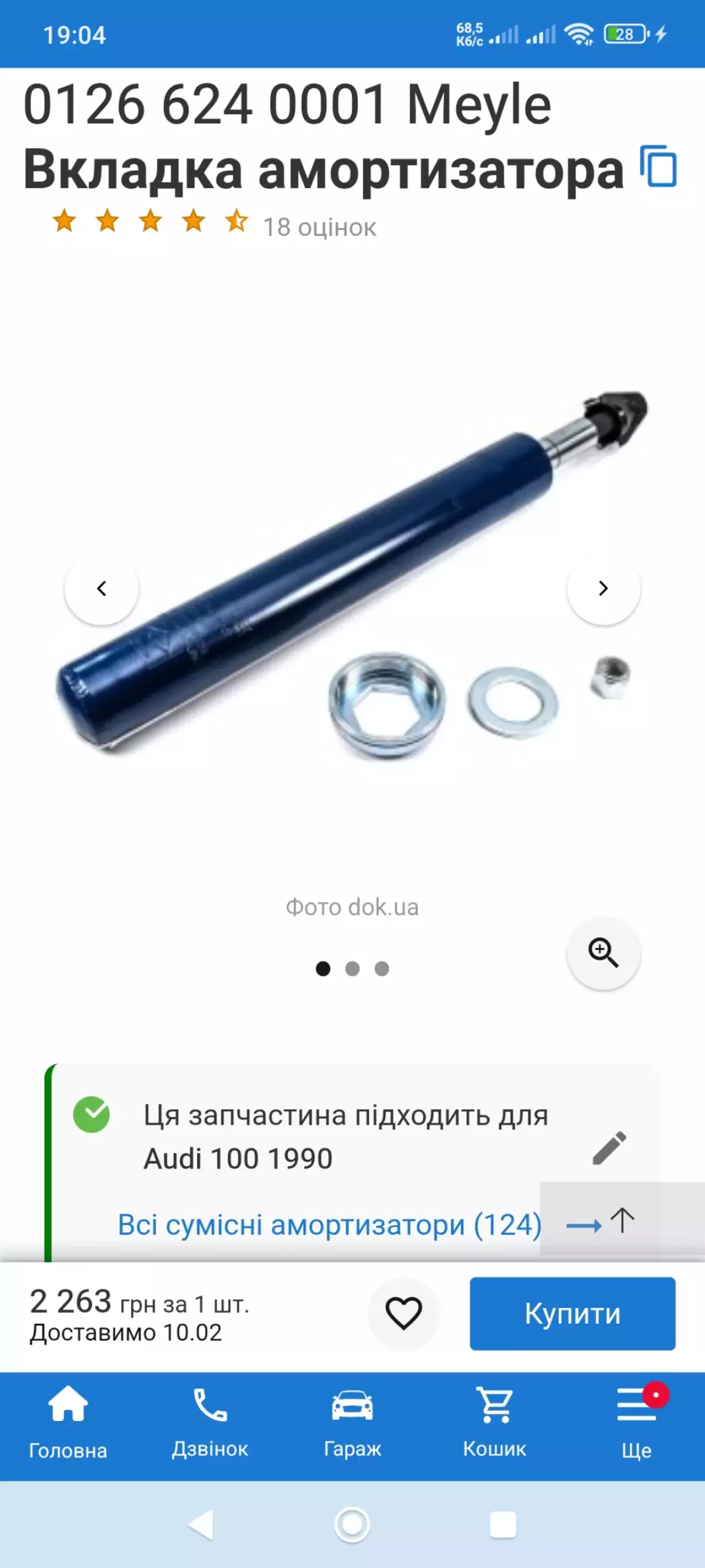Go back using the system back button

(201, 1524)
